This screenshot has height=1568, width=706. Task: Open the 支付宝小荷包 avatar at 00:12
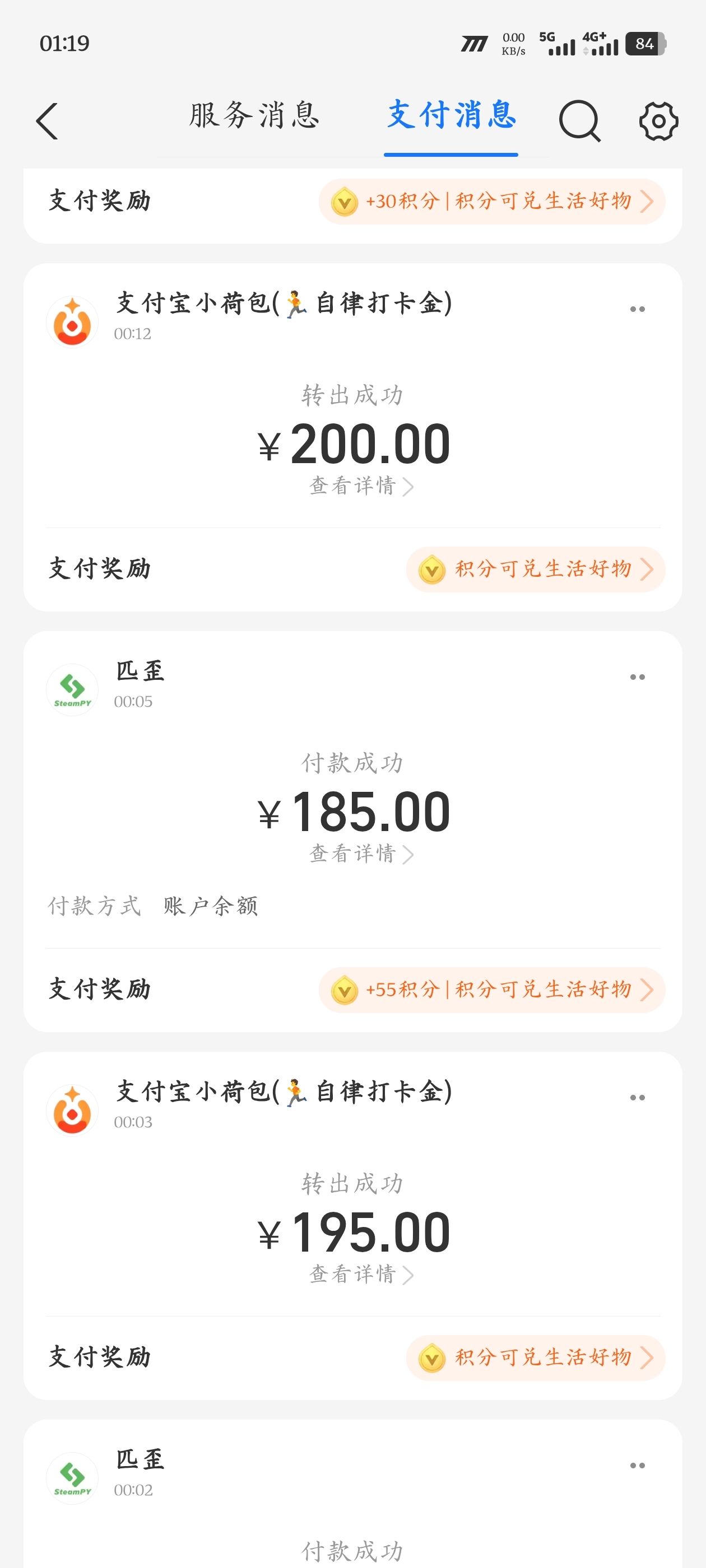(72, 322)
